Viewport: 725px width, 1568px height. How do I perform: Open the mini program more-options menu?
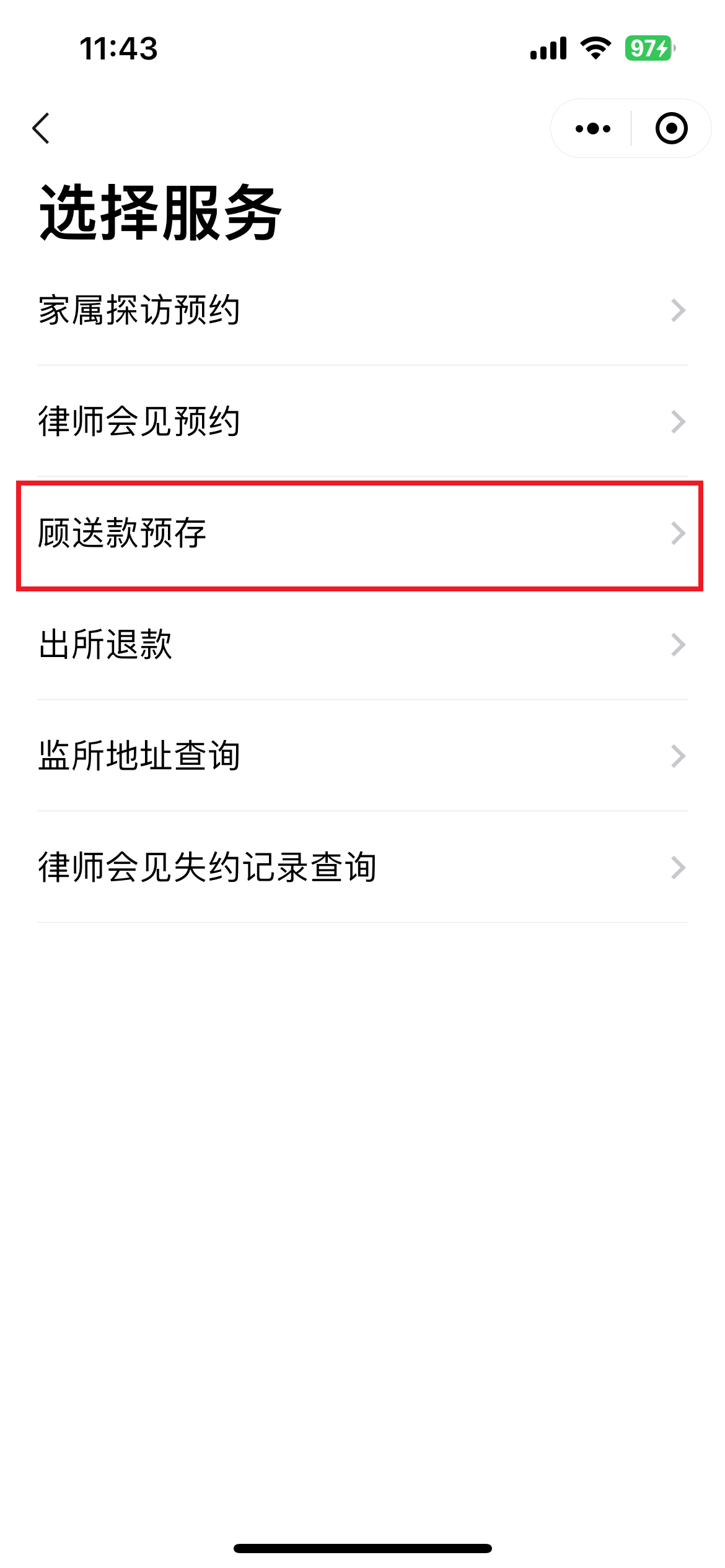592,129
